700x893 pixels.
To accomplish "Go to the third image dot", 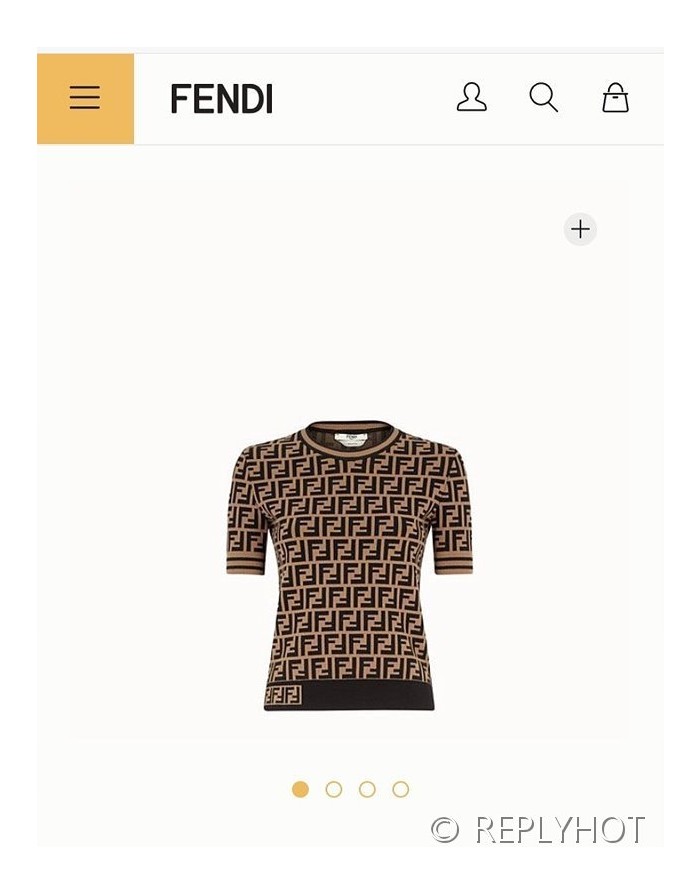I will [367, 789].
